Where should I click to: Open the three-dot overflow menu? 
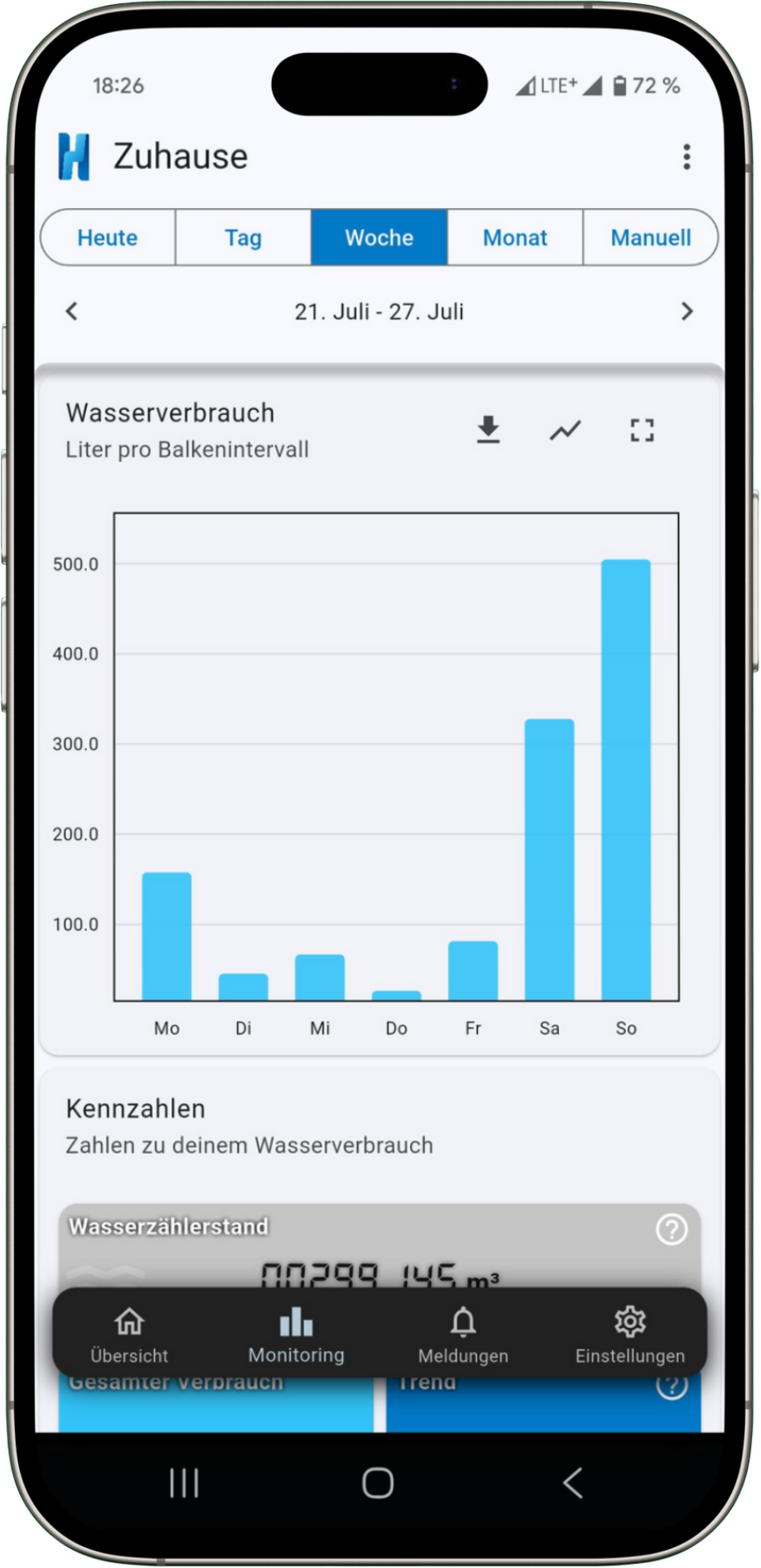[686, 157]
